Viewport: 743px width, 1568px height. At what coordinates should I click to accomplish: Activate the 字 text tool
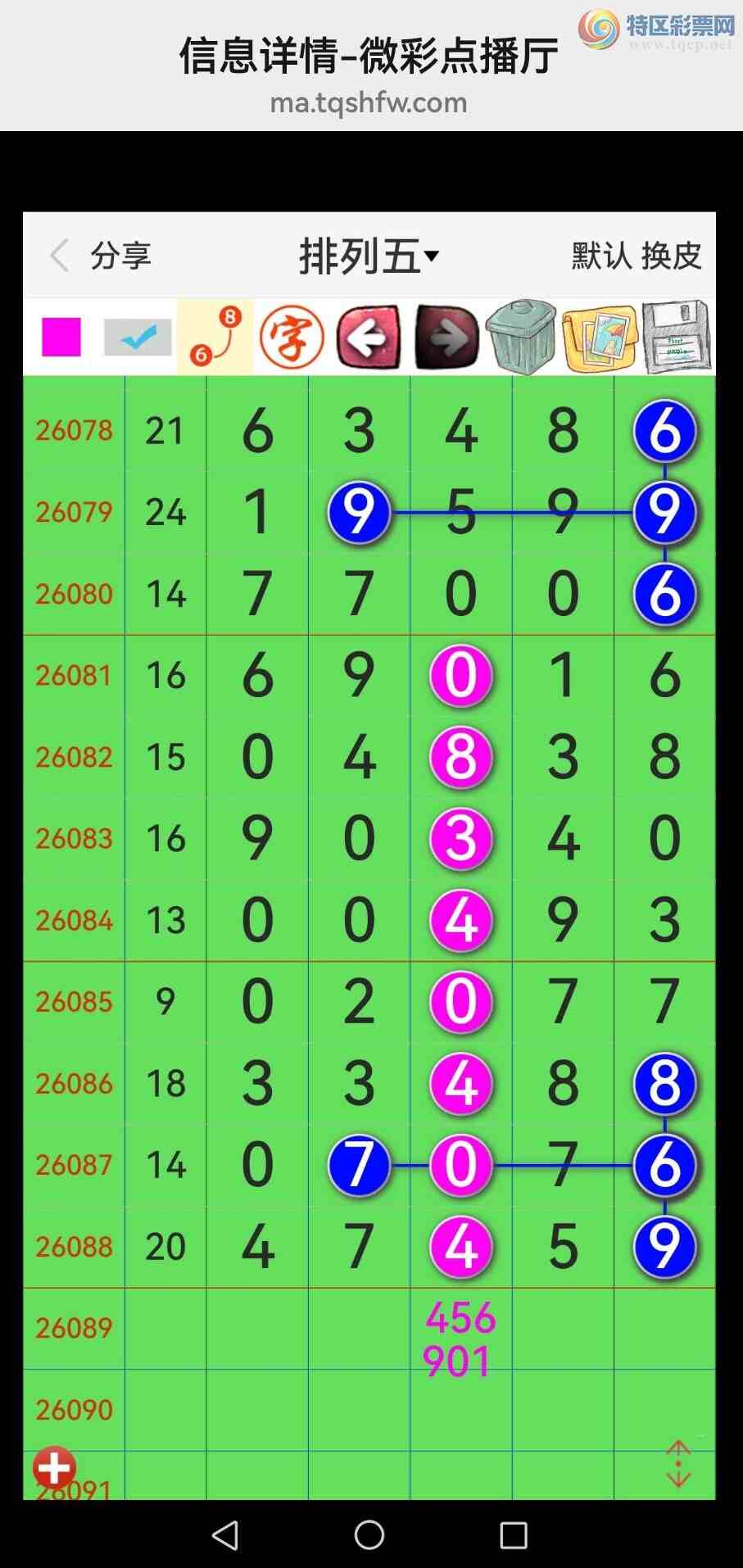[292, 337]
